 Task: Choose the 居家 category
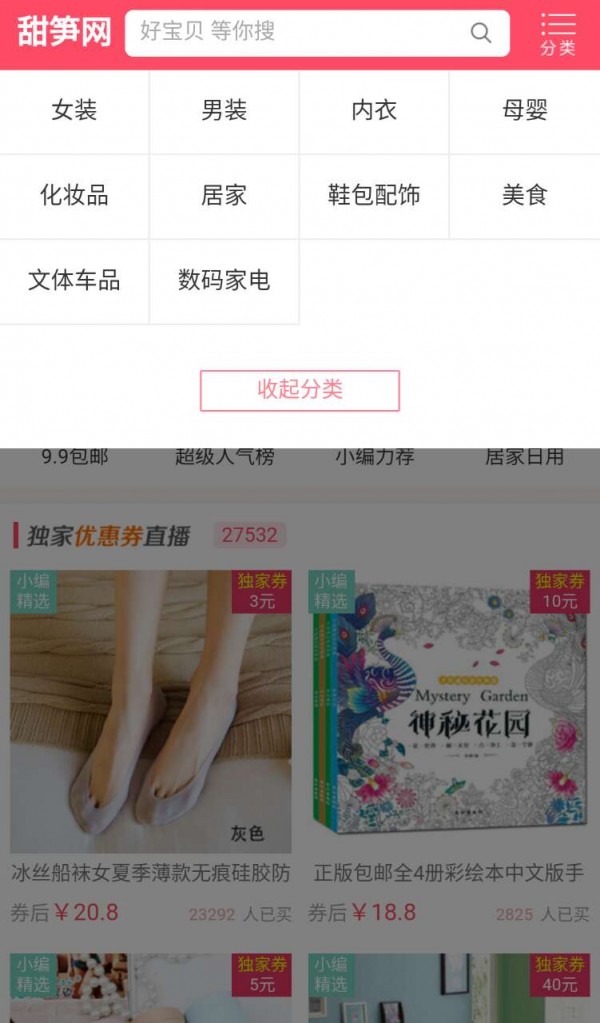pos(224,196)
